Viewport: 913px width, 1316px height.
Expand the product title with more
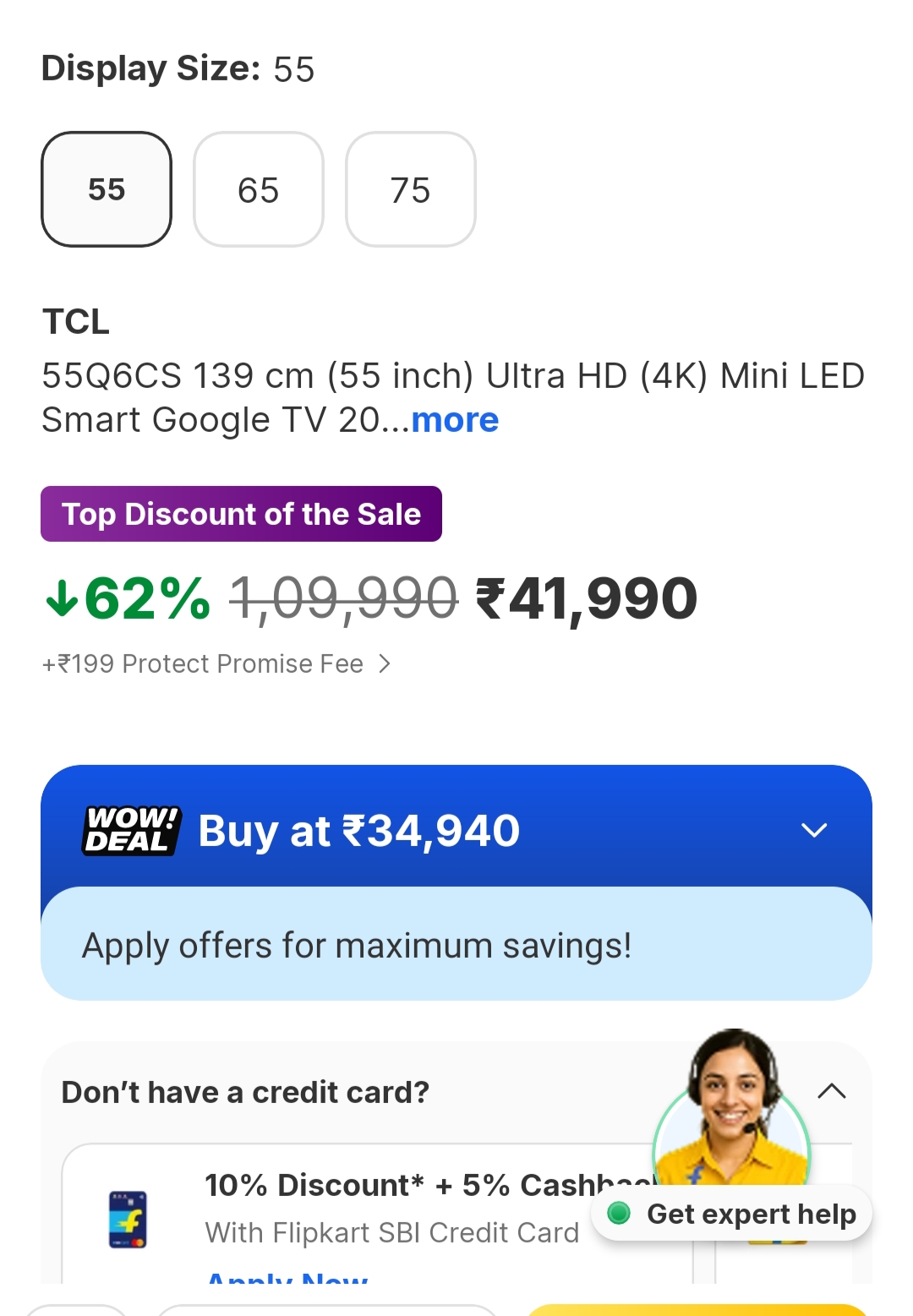[455, 420]
